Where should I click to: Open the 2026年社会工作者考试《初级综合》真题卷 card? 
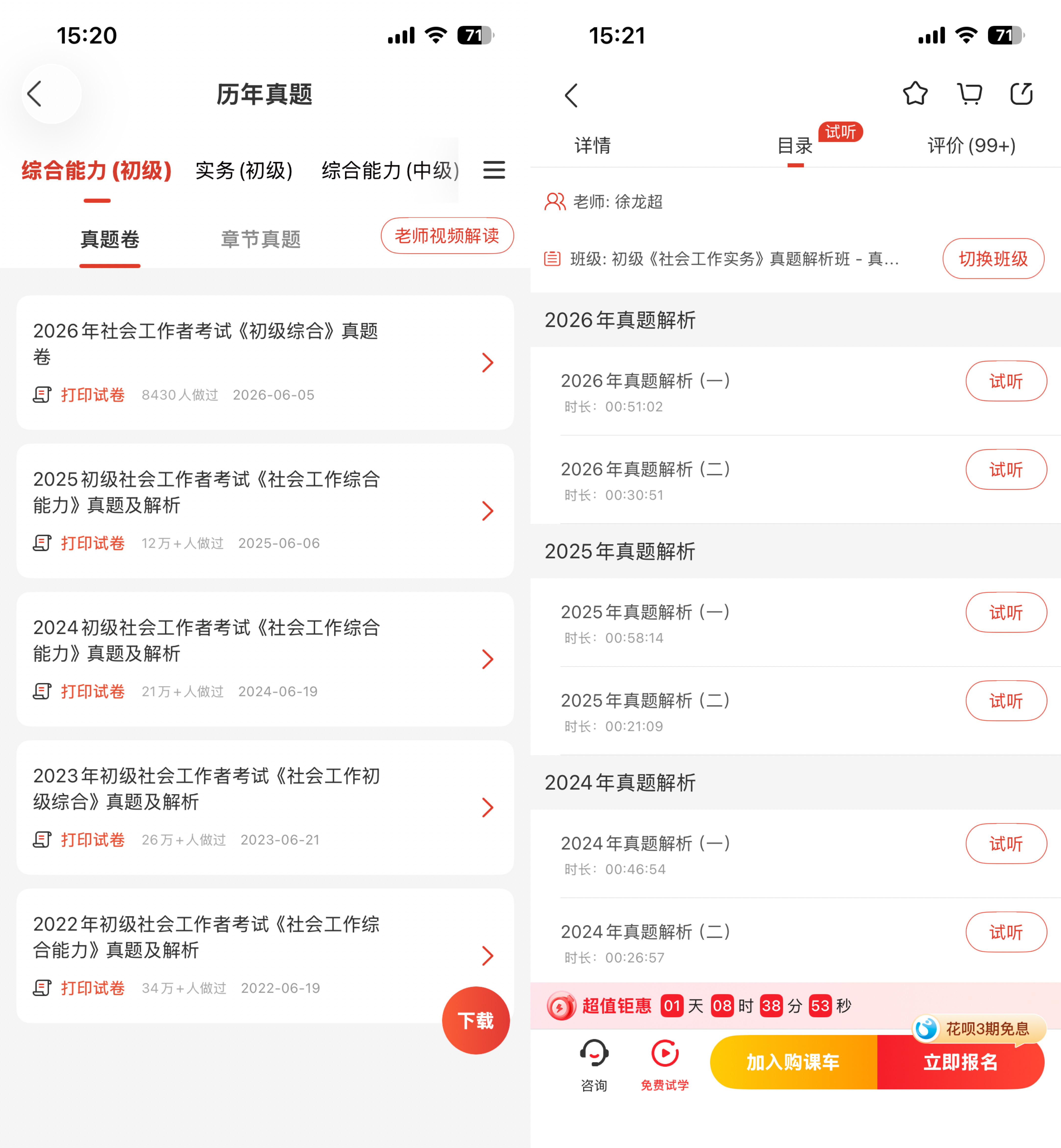(265, 362)
